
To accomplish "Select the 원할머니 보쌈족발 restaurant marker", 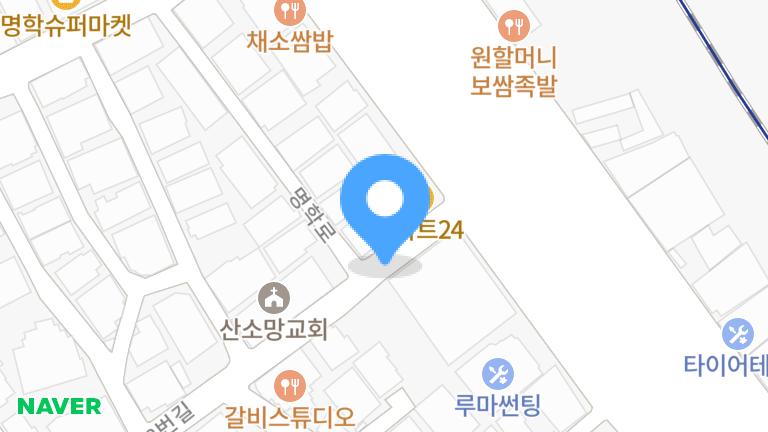I will [x=513, y=21].
